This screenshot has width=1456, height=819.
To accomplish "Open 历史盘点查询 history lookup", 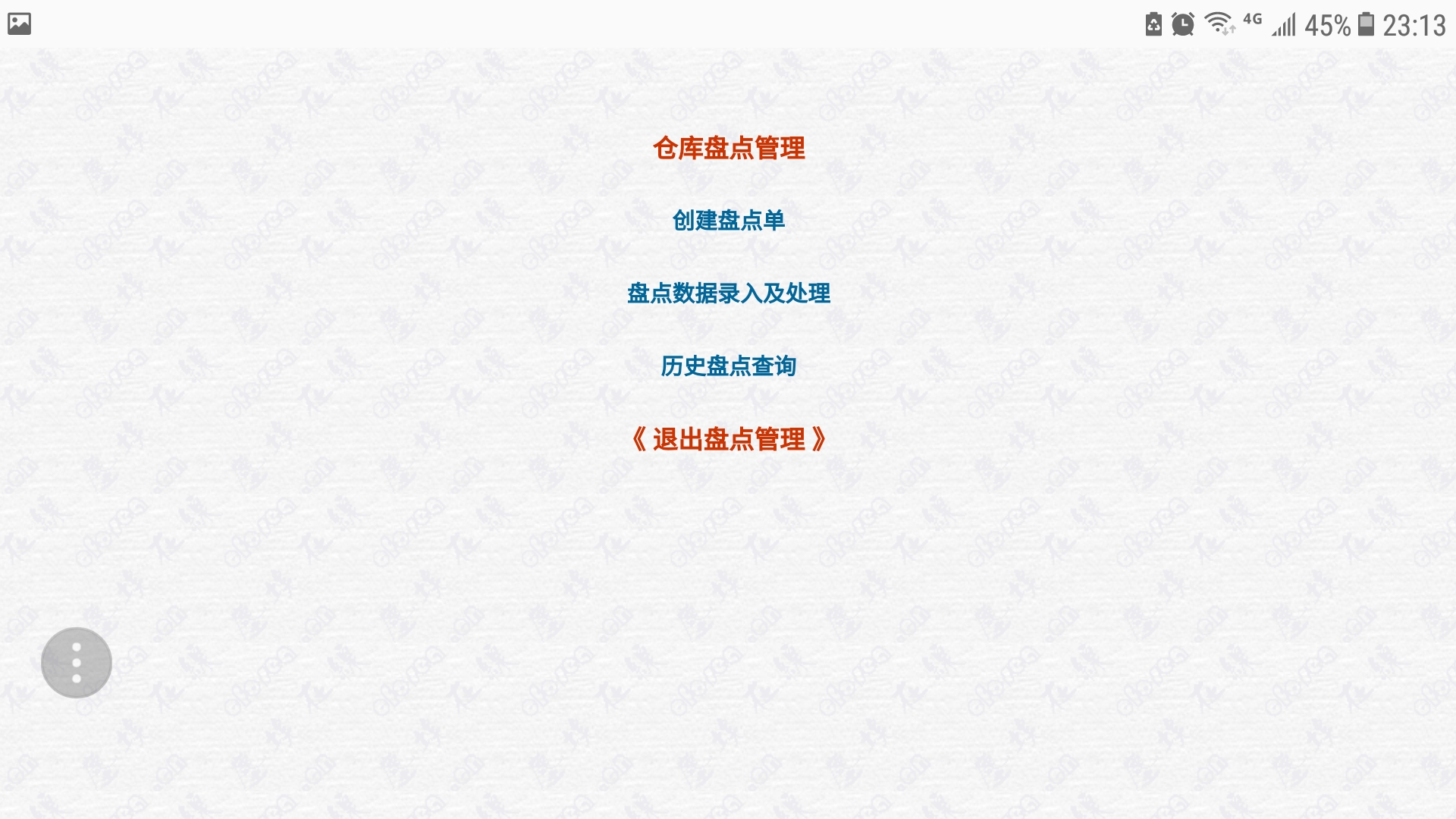I will pos(728,366).
